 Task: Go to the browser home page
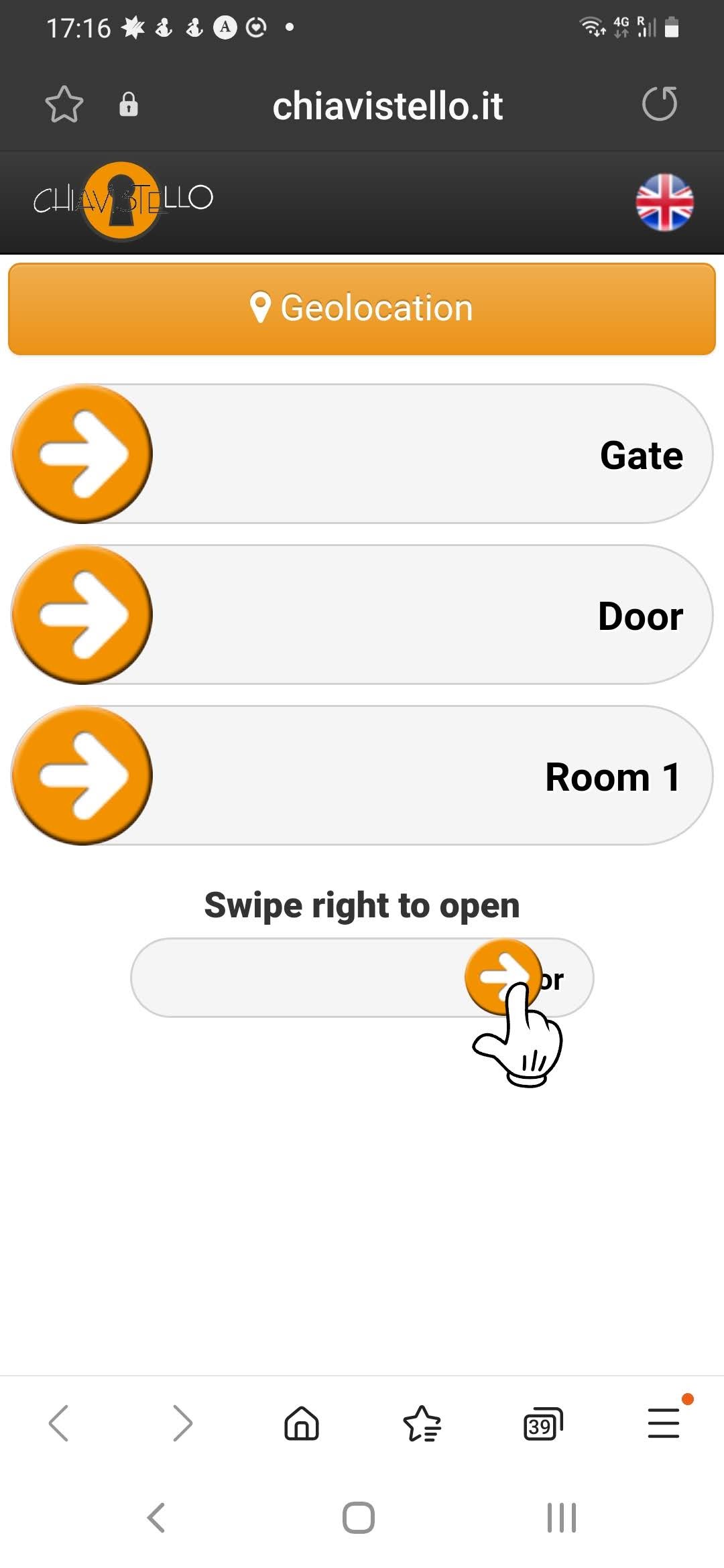coord(302,1423)
